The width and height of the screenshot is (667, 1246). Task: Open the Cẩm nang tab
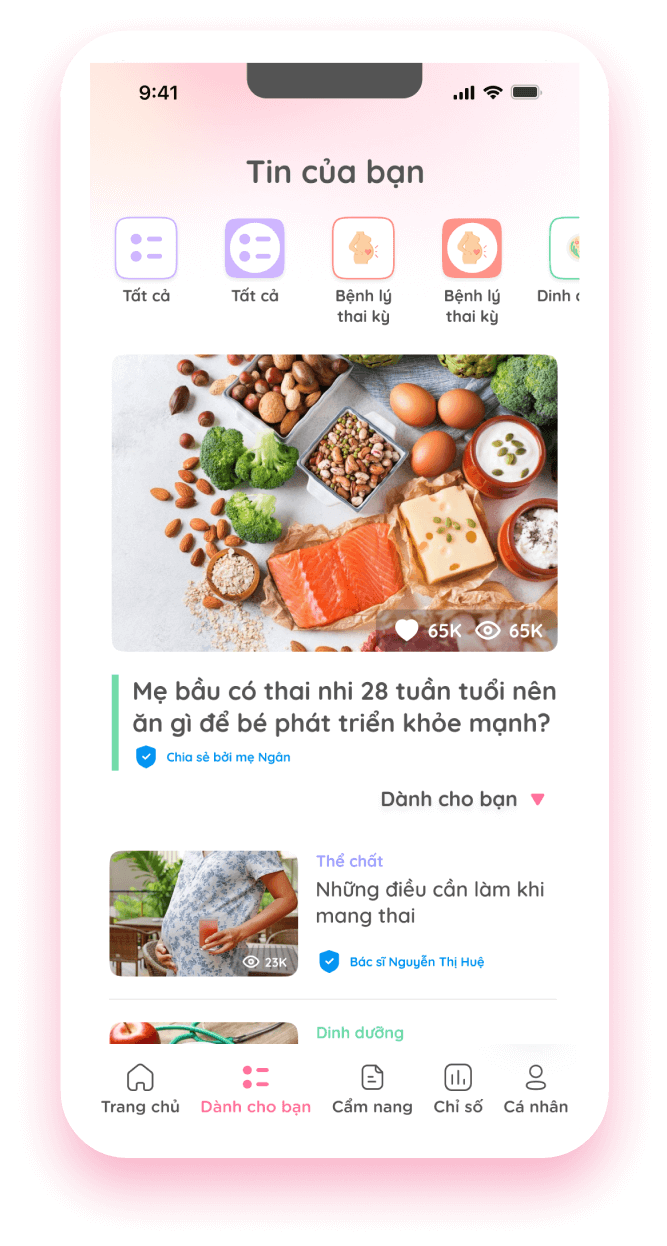(x=372, y=1089)
